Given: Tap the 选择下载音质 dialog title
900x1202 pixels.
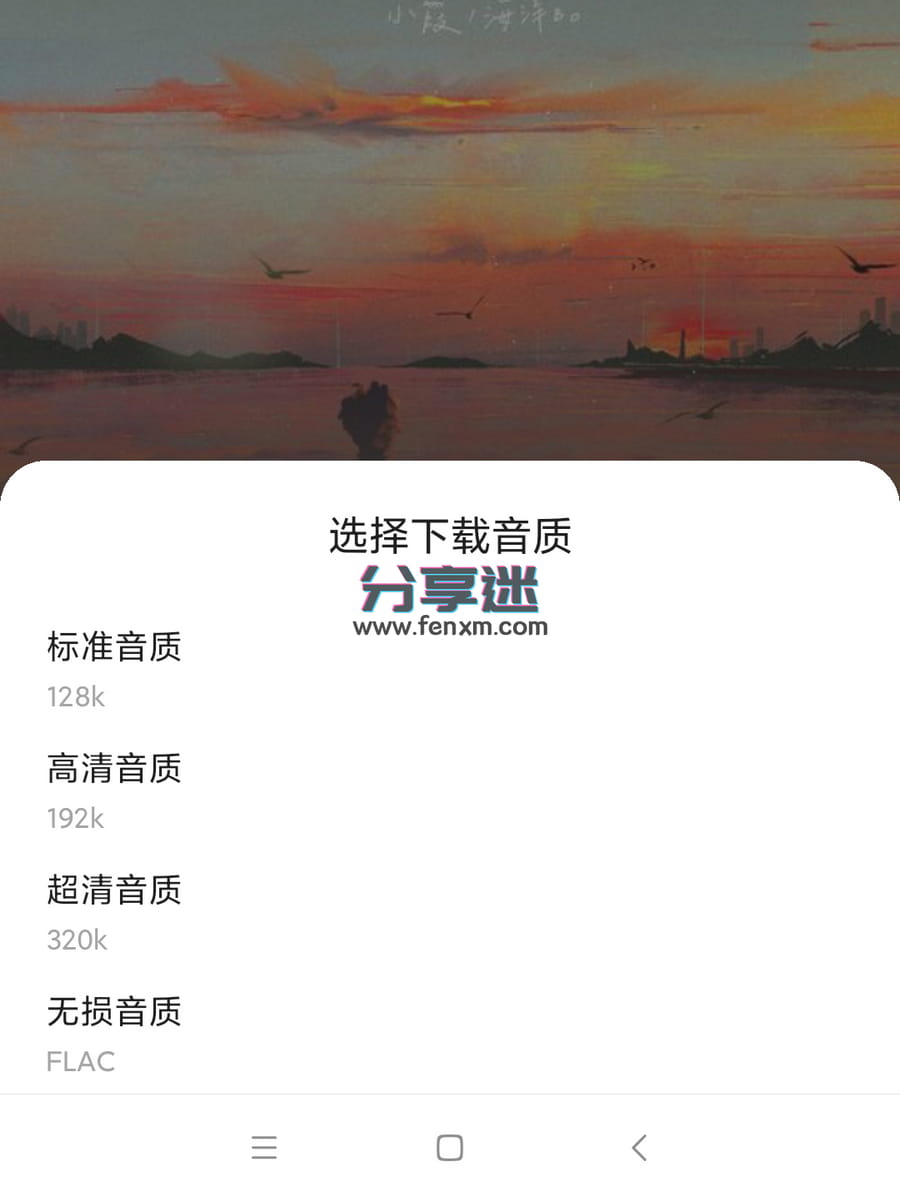Looking at the screenshot, I should point(450,537).
